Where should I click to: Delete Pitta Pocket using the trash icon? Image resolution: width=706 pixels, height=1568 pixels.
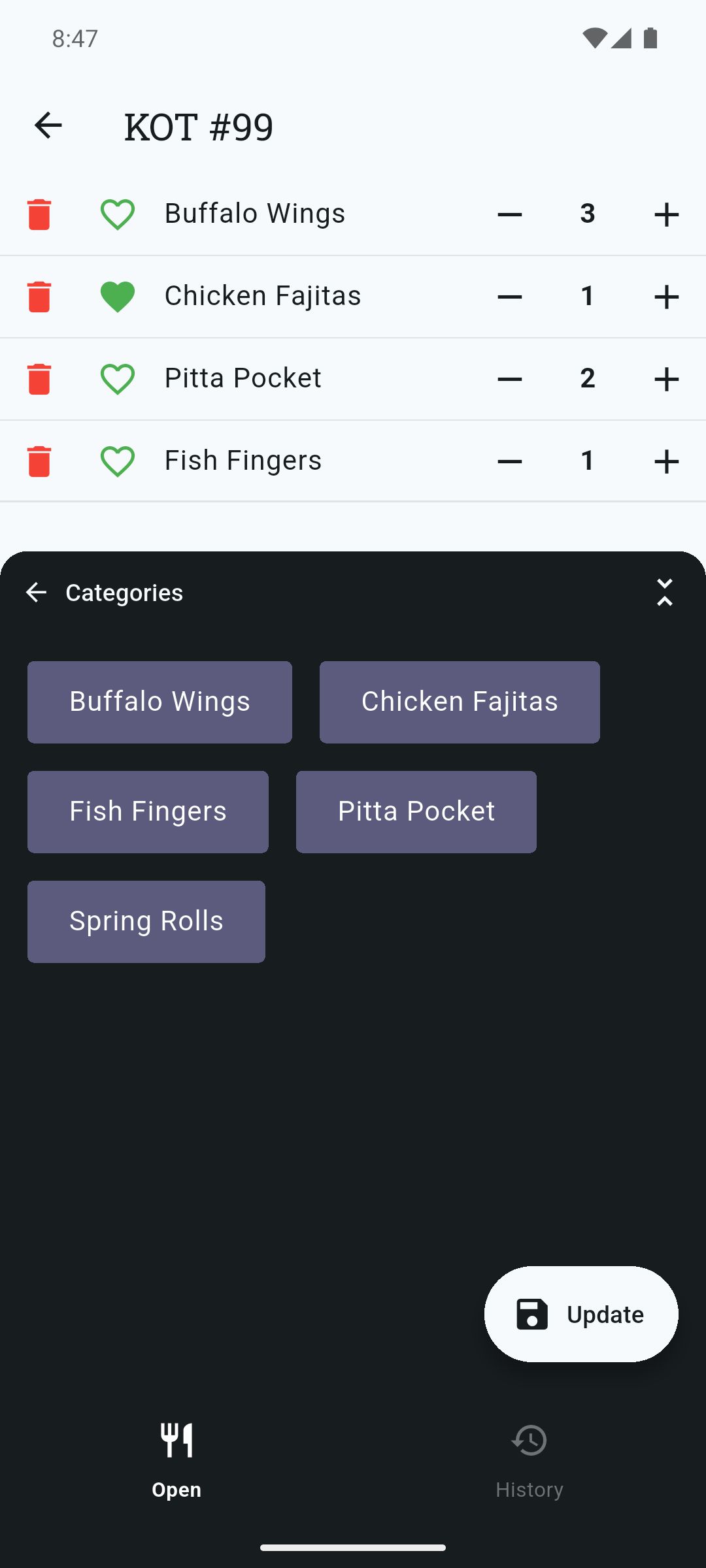[x=40, y=378]
